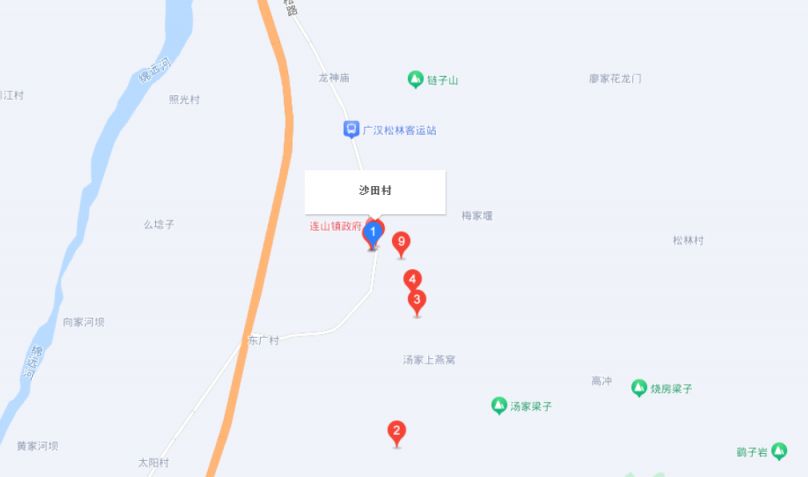Screen dimensions: 808x477
Task: Select the blue marker numbered 1
Action: [x=373, y=234]
